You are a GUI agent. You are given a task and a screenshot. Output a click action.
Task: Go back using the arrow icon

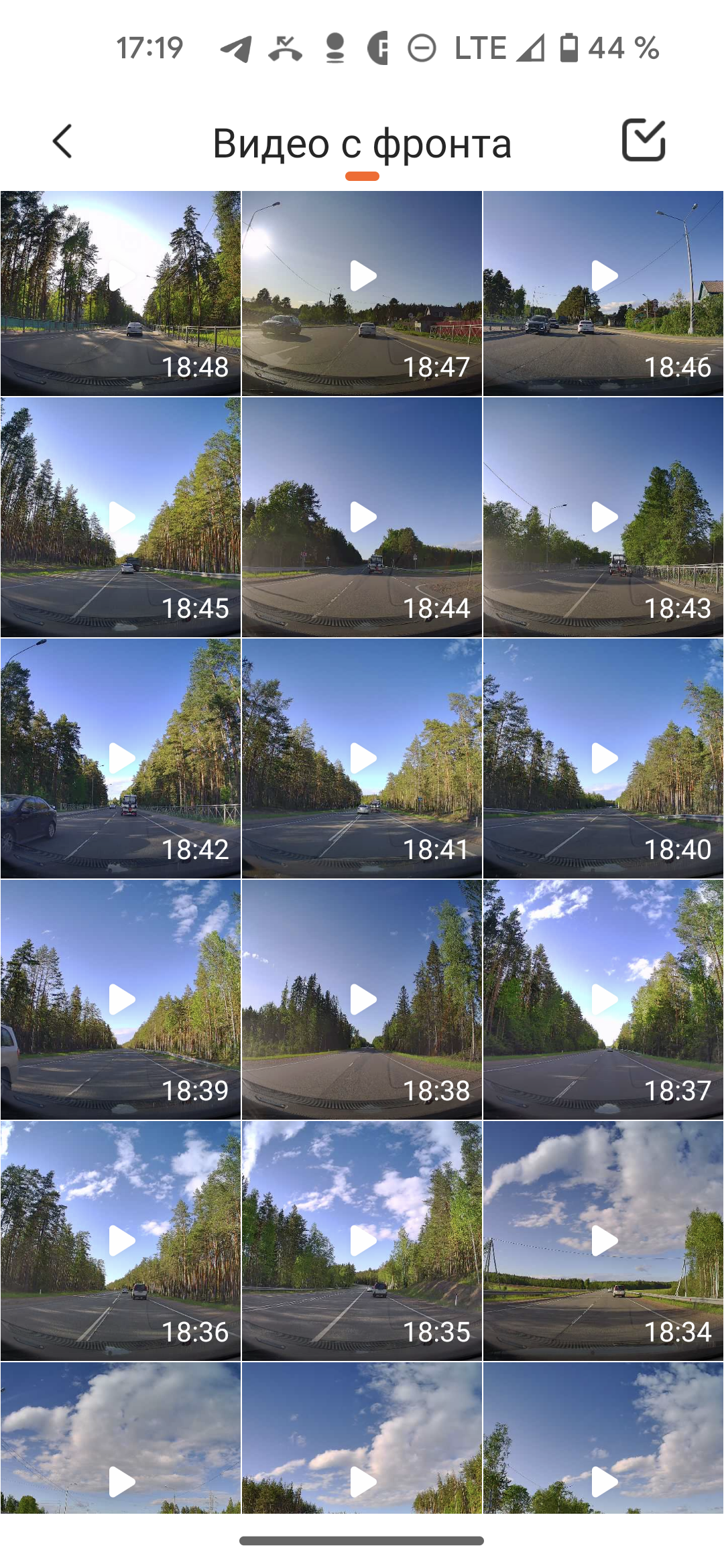point(62,141)
